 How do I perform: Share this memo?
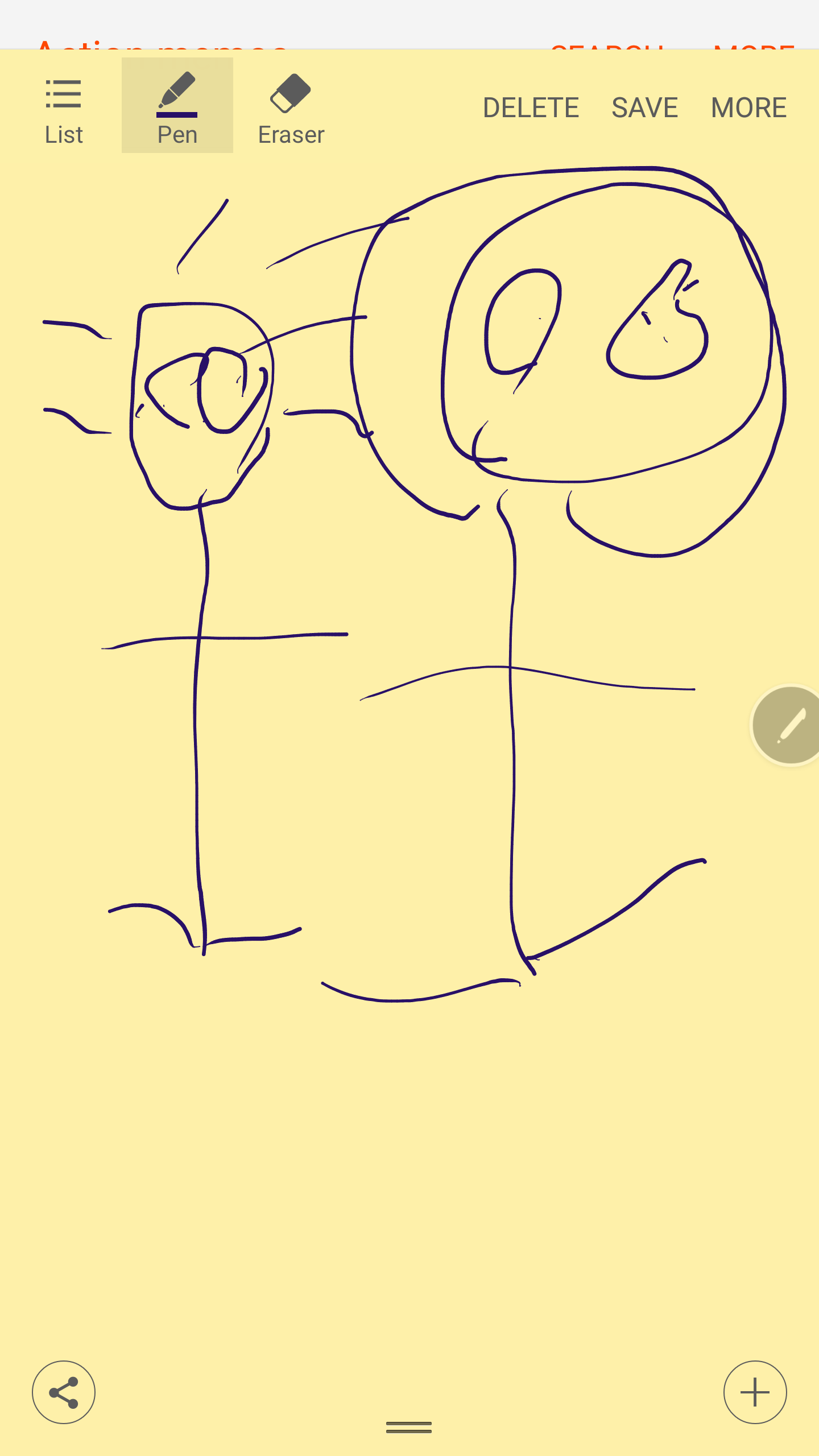(x=64, y=1392)
